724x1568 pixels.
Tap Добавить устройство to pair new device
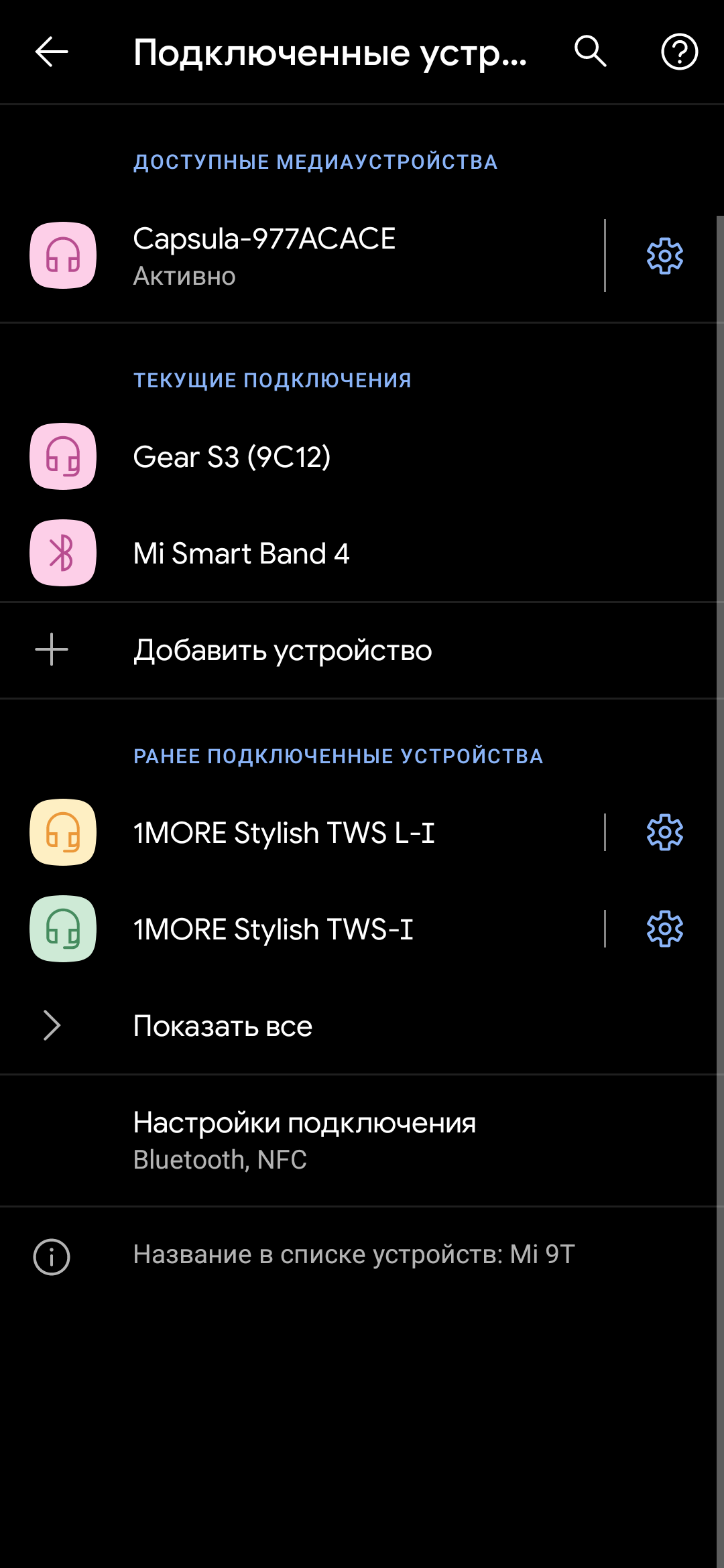pos(302,650)
